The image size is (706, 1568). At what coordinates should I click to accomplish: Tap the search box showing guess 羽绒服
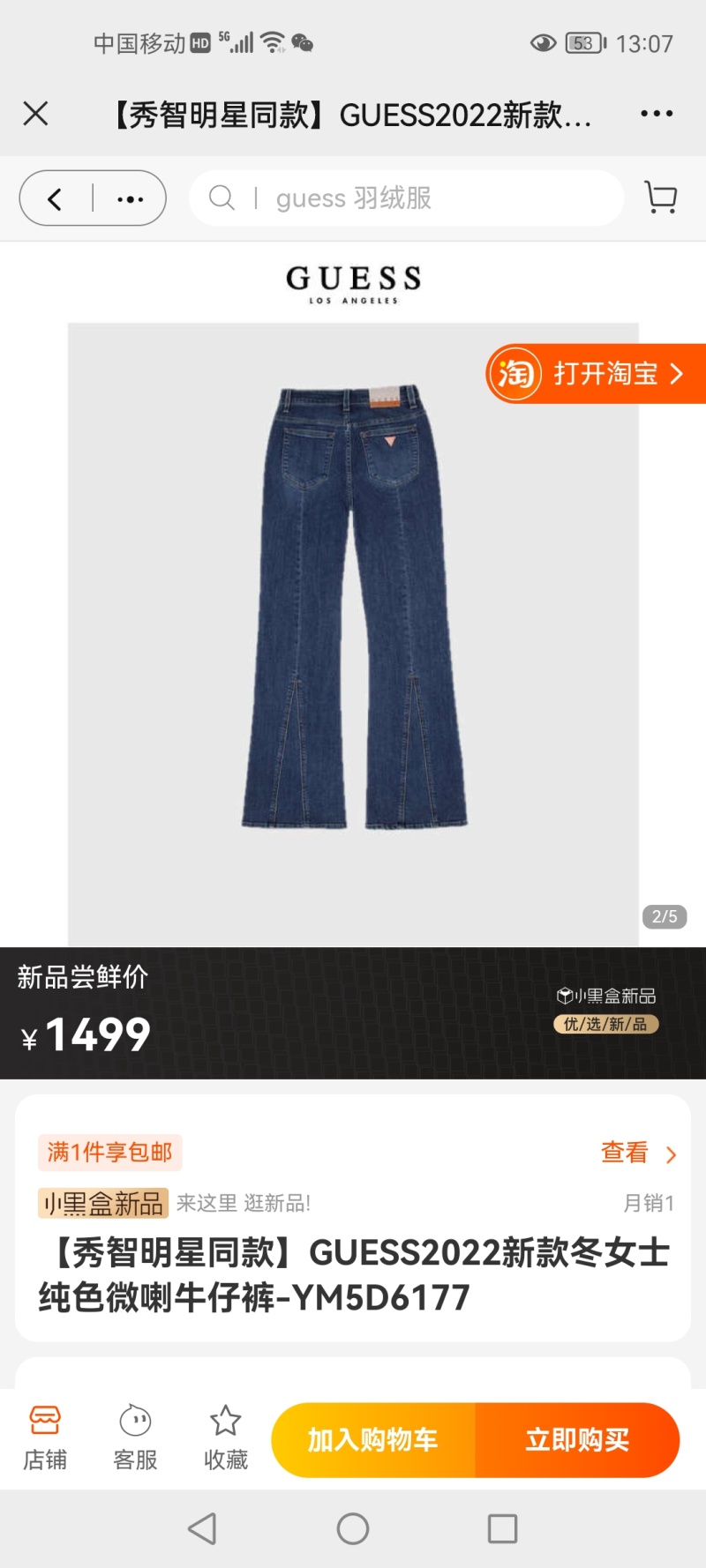406,198
